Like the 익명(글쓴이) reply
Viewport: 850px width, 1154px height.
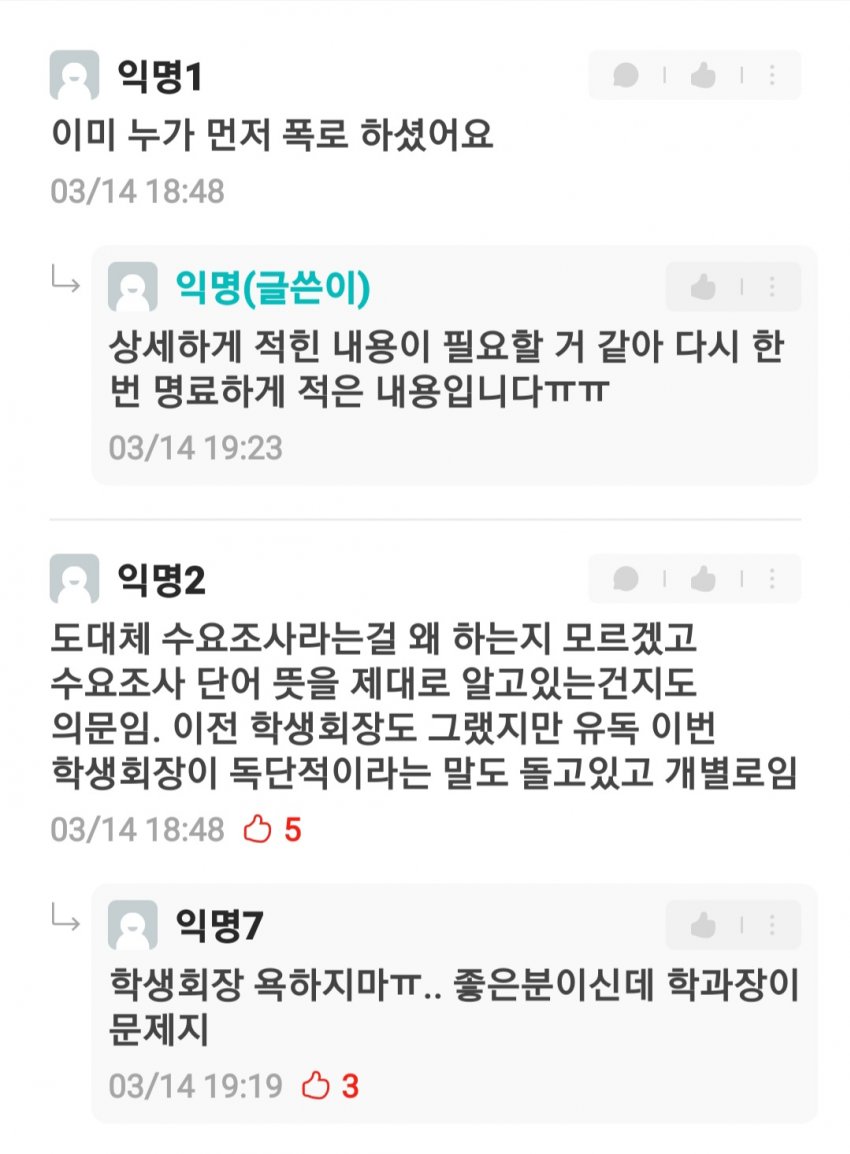click(703, 288)
